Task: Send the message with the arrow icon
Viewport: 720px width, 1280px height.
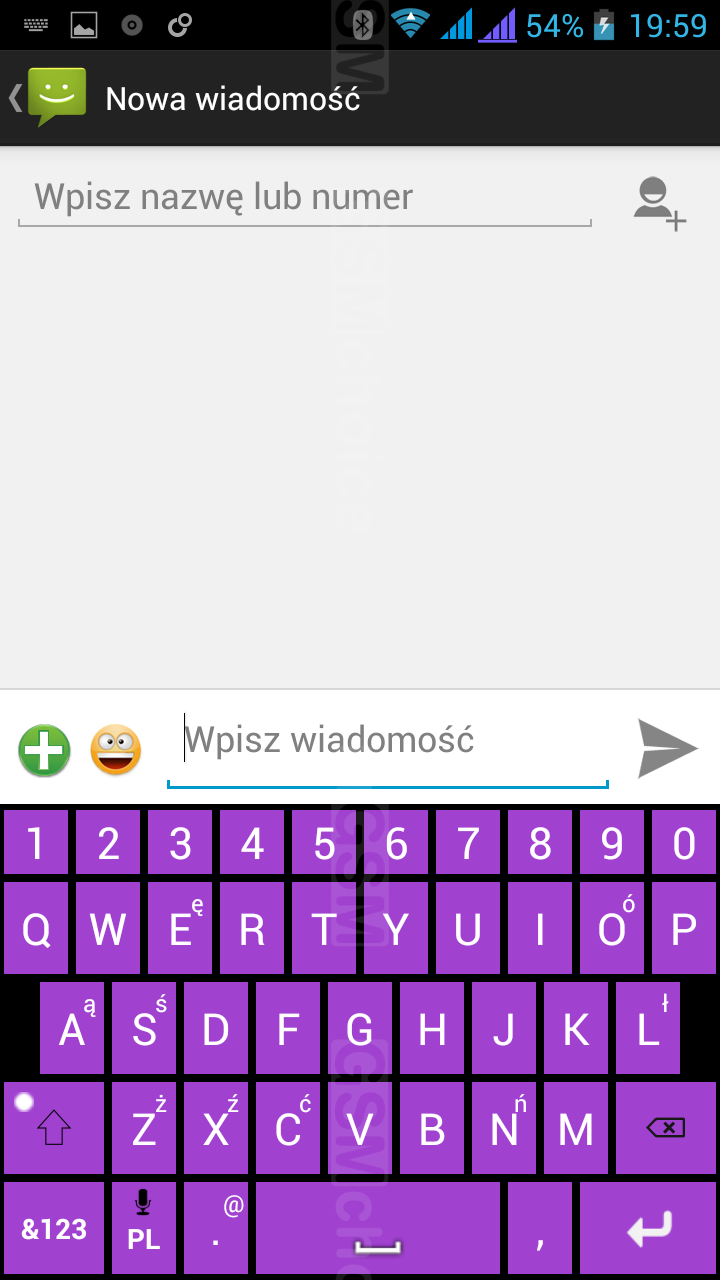Action: [x=667, y=748]
